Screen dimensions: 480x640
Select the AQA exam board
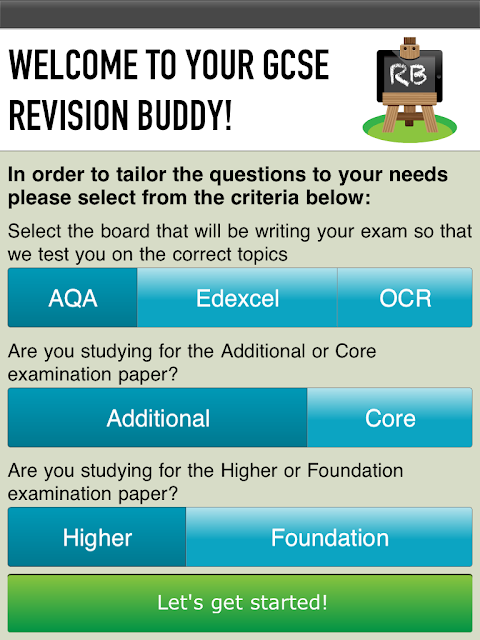click(x=73, y=298)
